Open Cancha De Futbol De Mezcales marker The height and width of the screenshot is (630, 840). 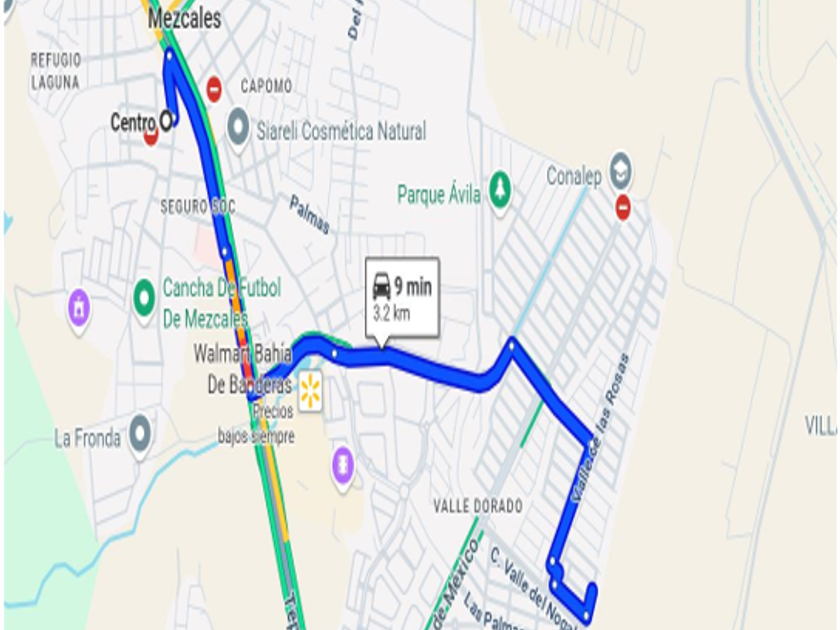click(145, 294)
